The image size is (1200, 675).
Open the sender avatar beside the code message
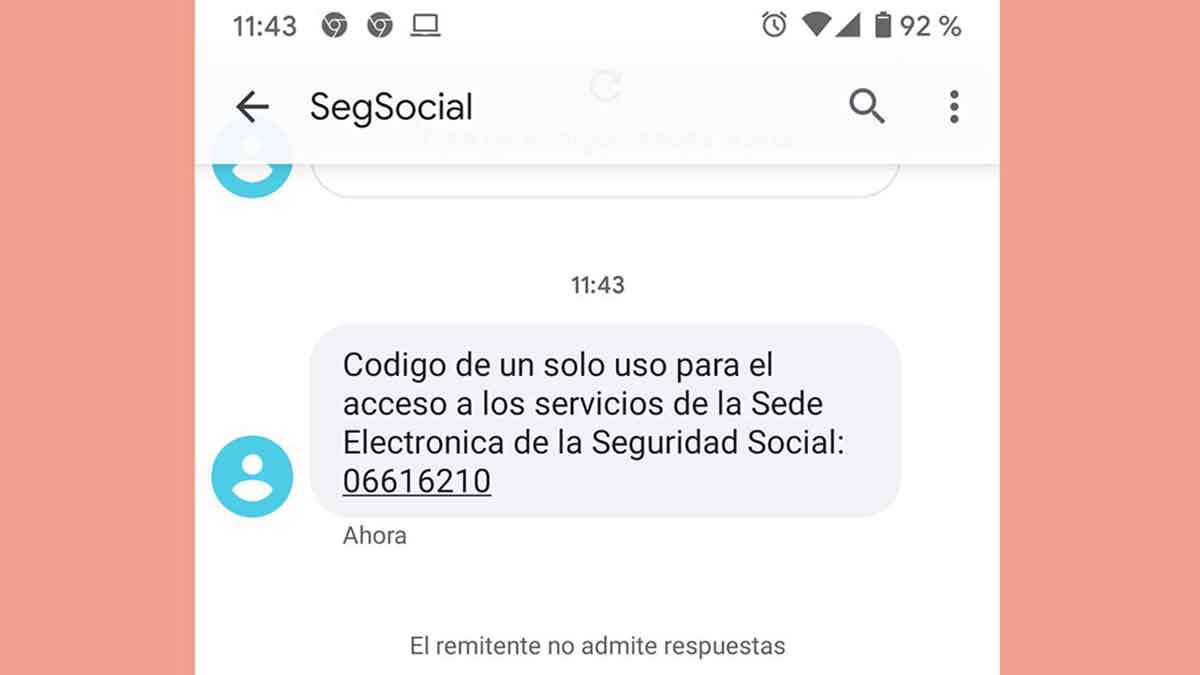coord(252,476)
